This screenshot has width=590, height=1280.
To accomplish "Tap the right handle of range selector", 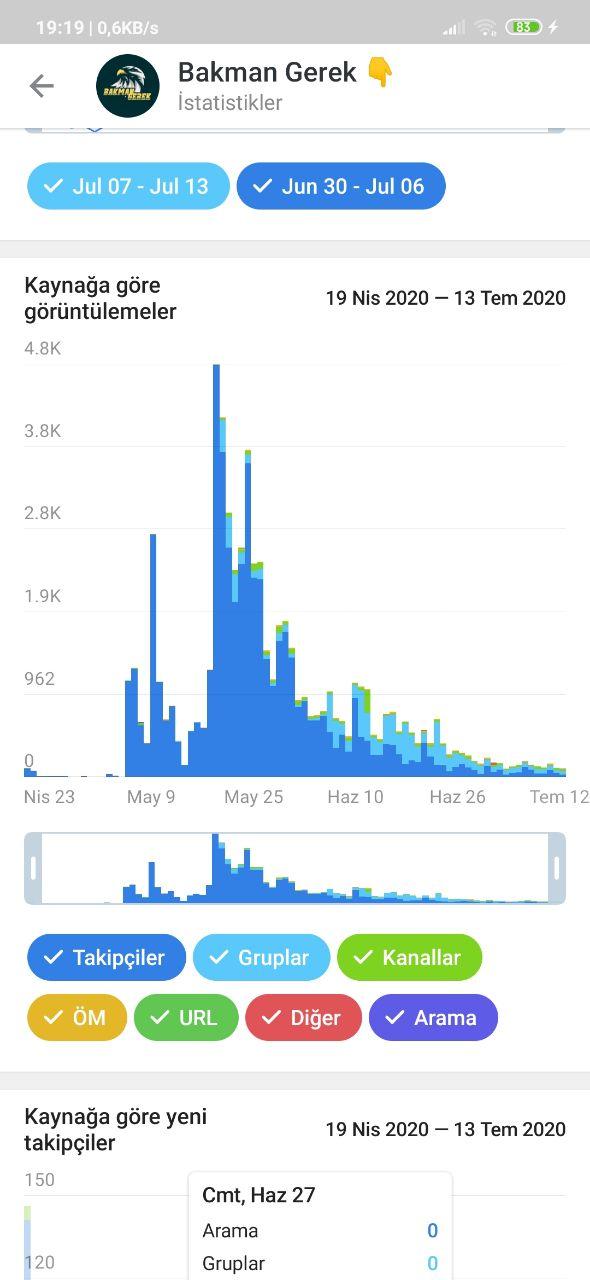I will point(557,868).
